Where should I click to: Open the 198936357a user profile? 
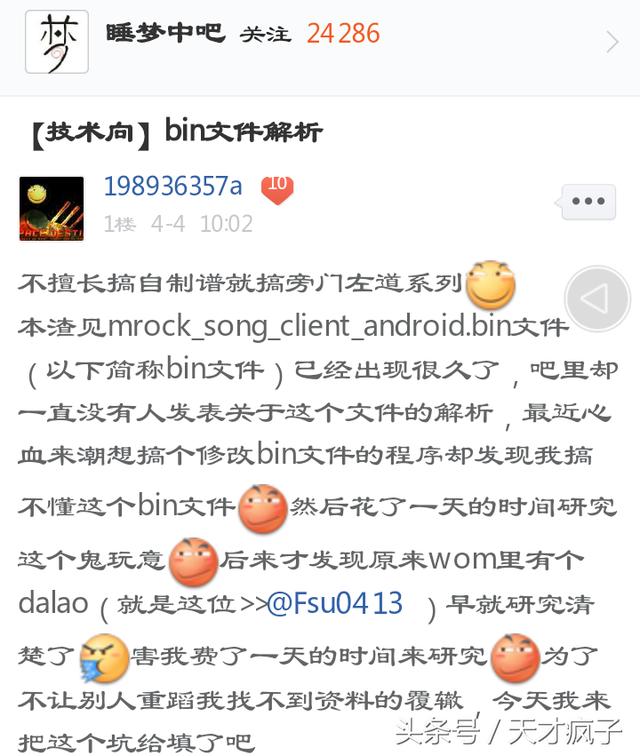(x=173, y=186)
